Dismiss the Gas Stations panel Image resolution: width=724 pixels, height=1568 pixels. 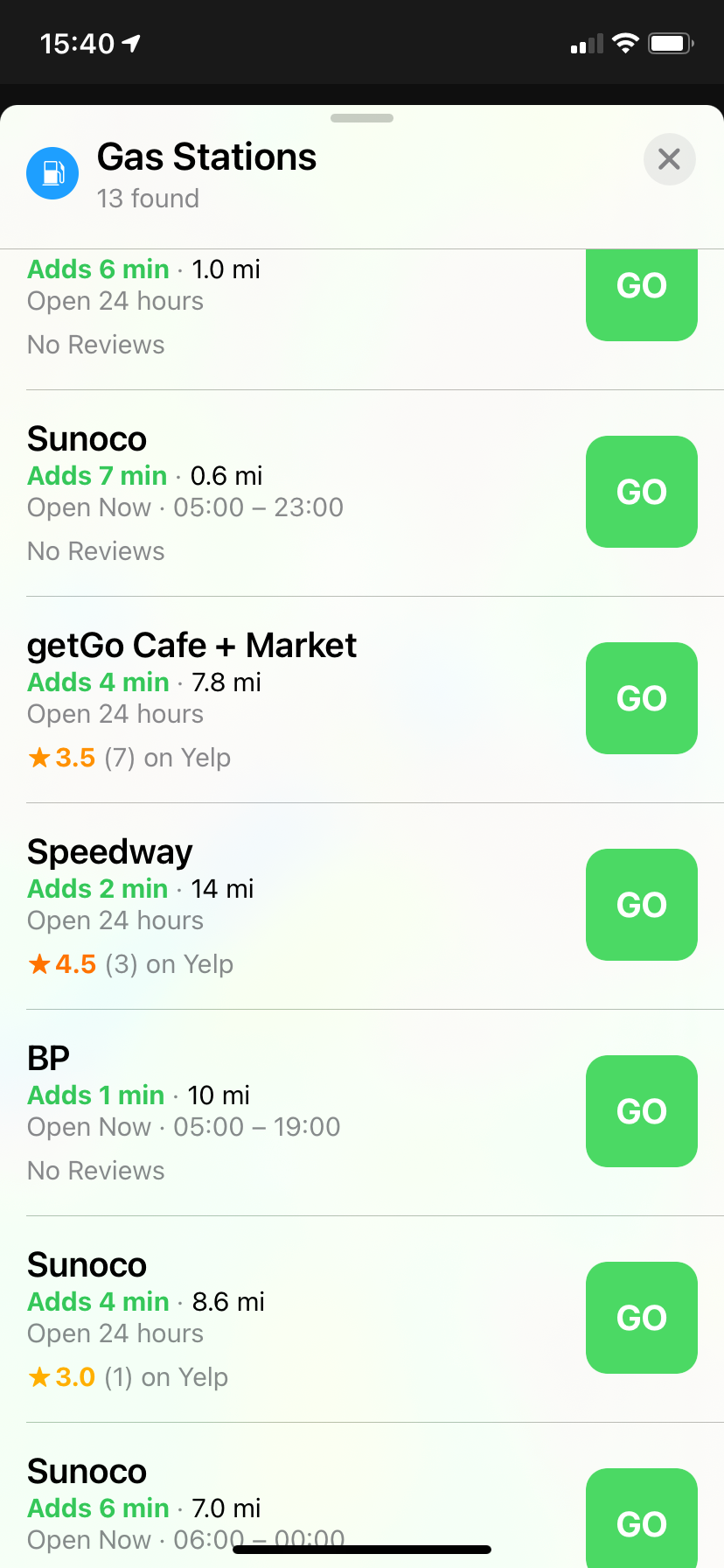coord(669,159)
